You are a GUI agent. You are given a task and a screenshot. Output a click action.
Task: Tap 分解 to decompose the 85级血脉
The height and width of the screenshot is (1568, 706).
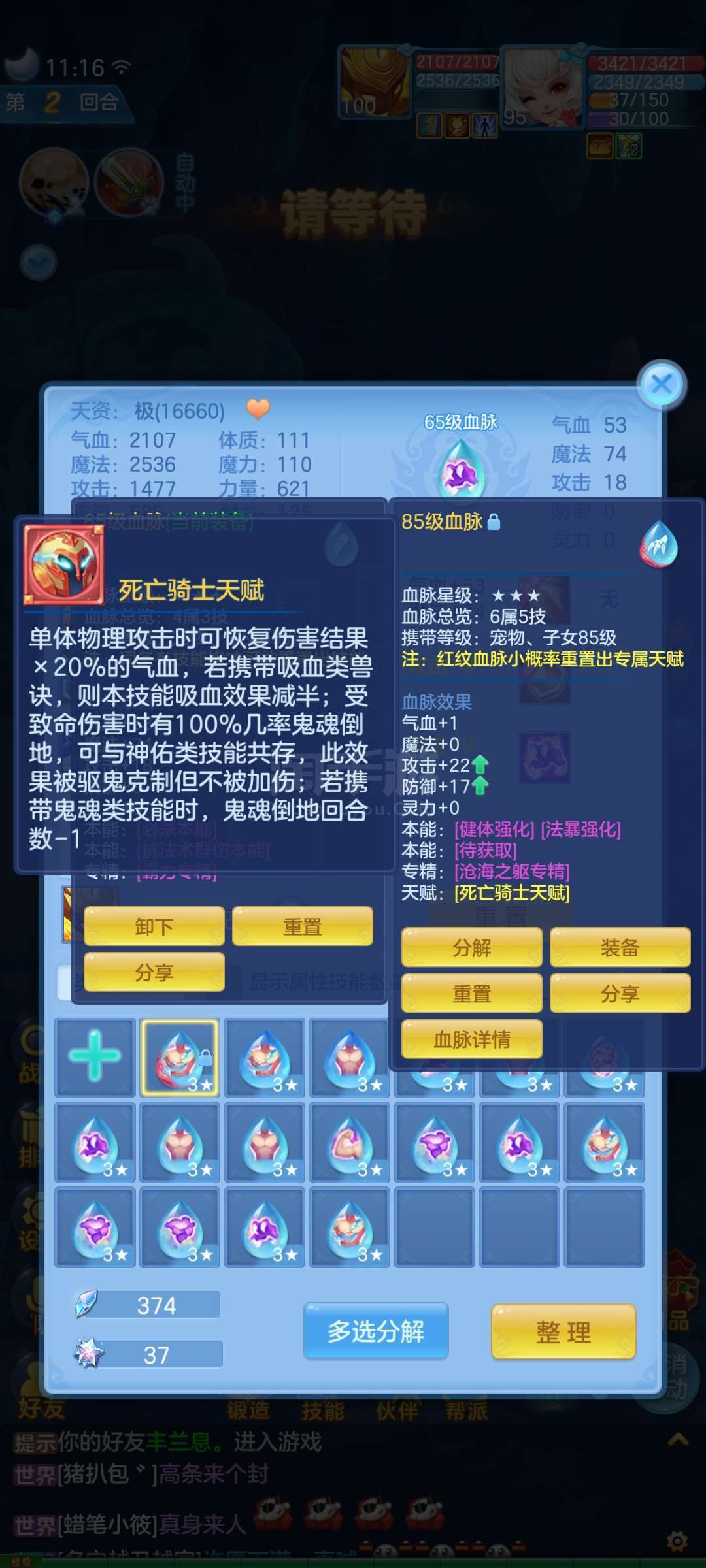point(472,947)
